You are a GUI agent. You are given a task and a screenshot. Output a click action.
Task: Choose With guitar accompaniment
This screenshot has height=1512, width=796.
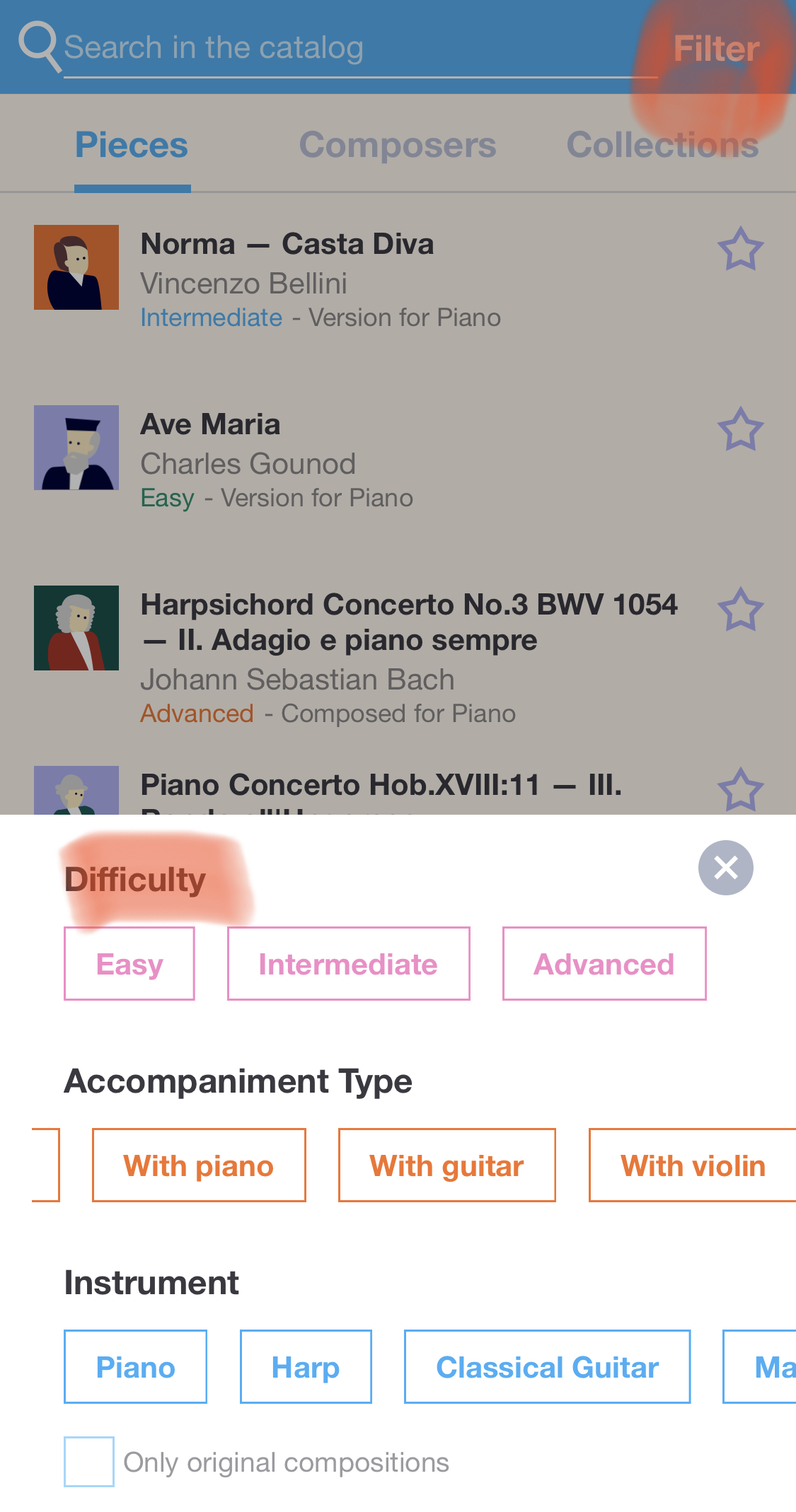pos(446,1165)
